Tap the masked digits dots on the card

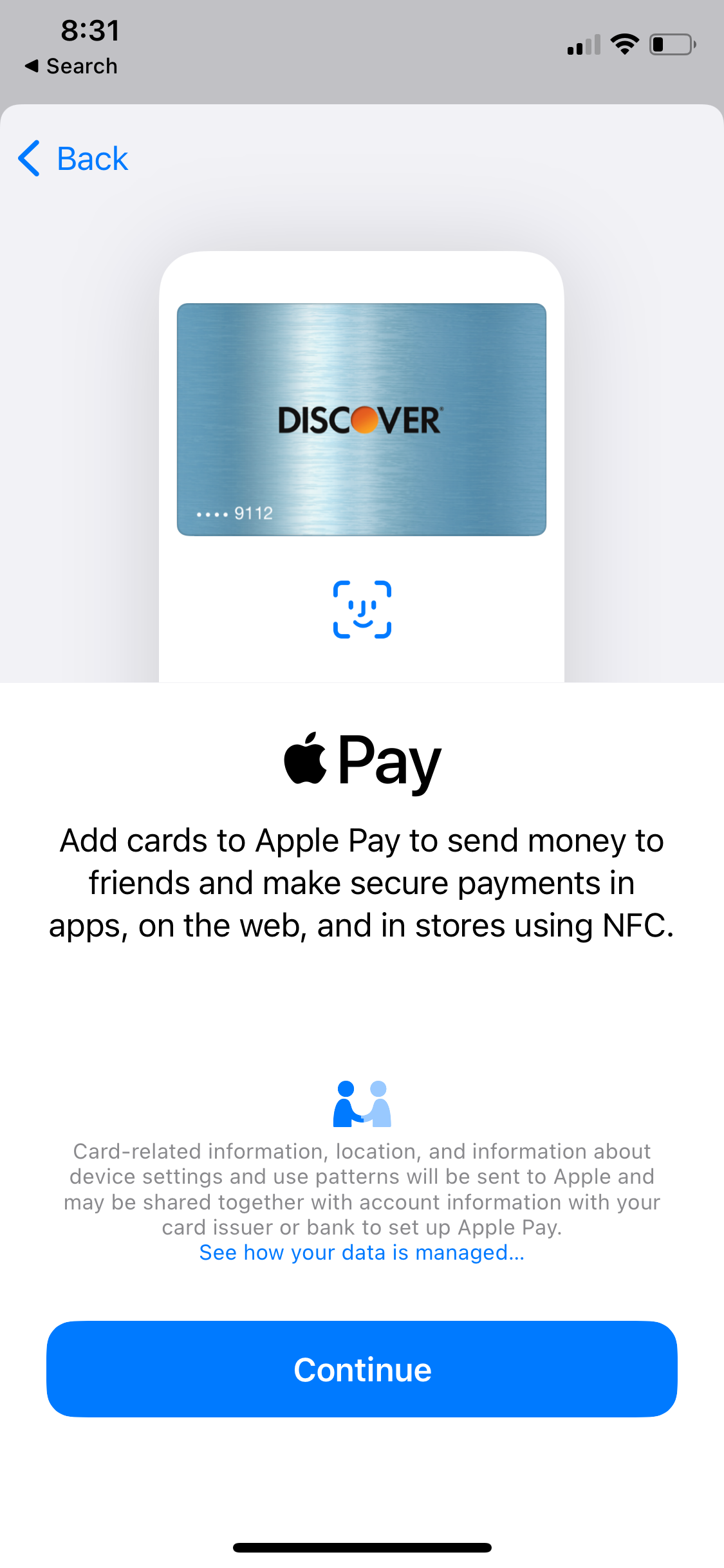click(212, 514)
